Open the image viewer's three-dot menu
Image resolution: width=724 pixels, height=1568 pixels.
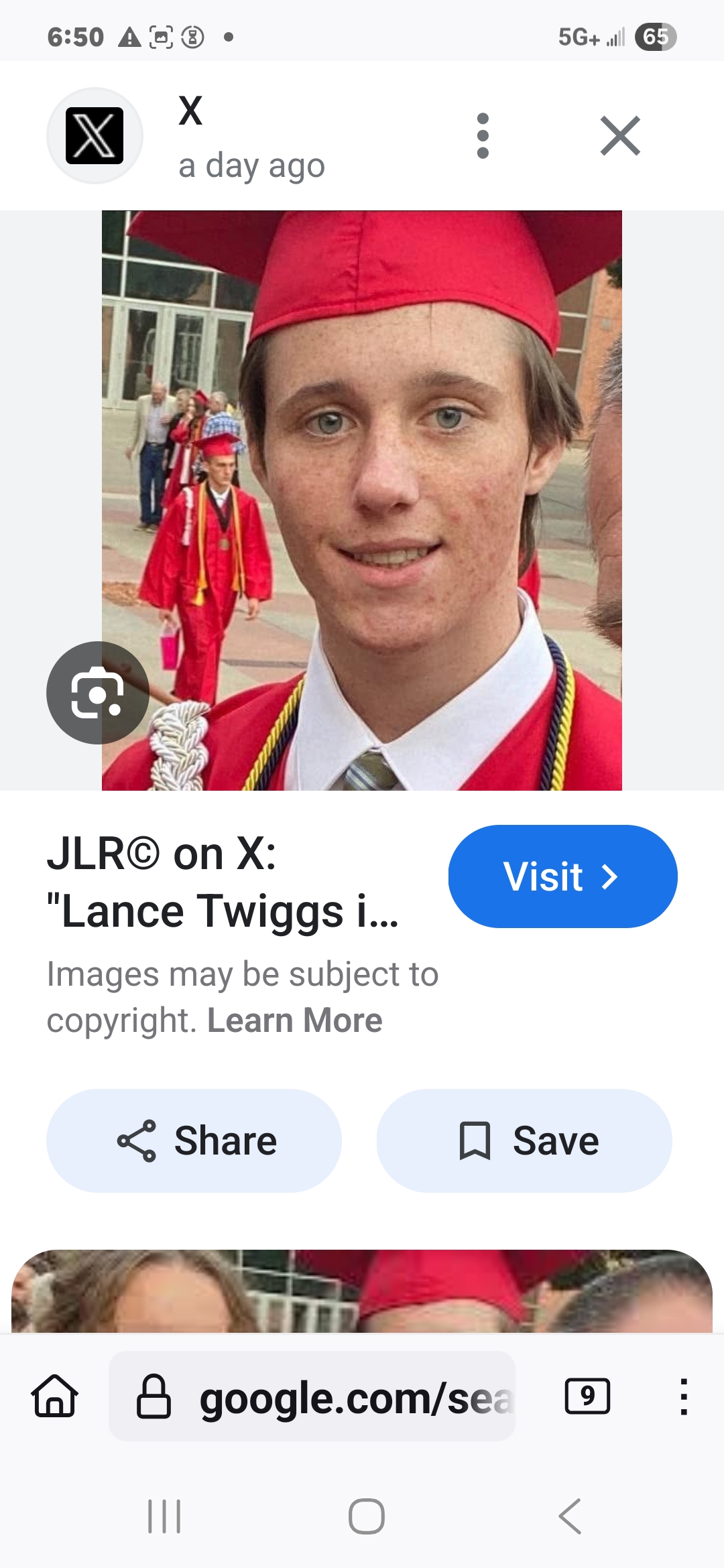click(x=483, y=136)
